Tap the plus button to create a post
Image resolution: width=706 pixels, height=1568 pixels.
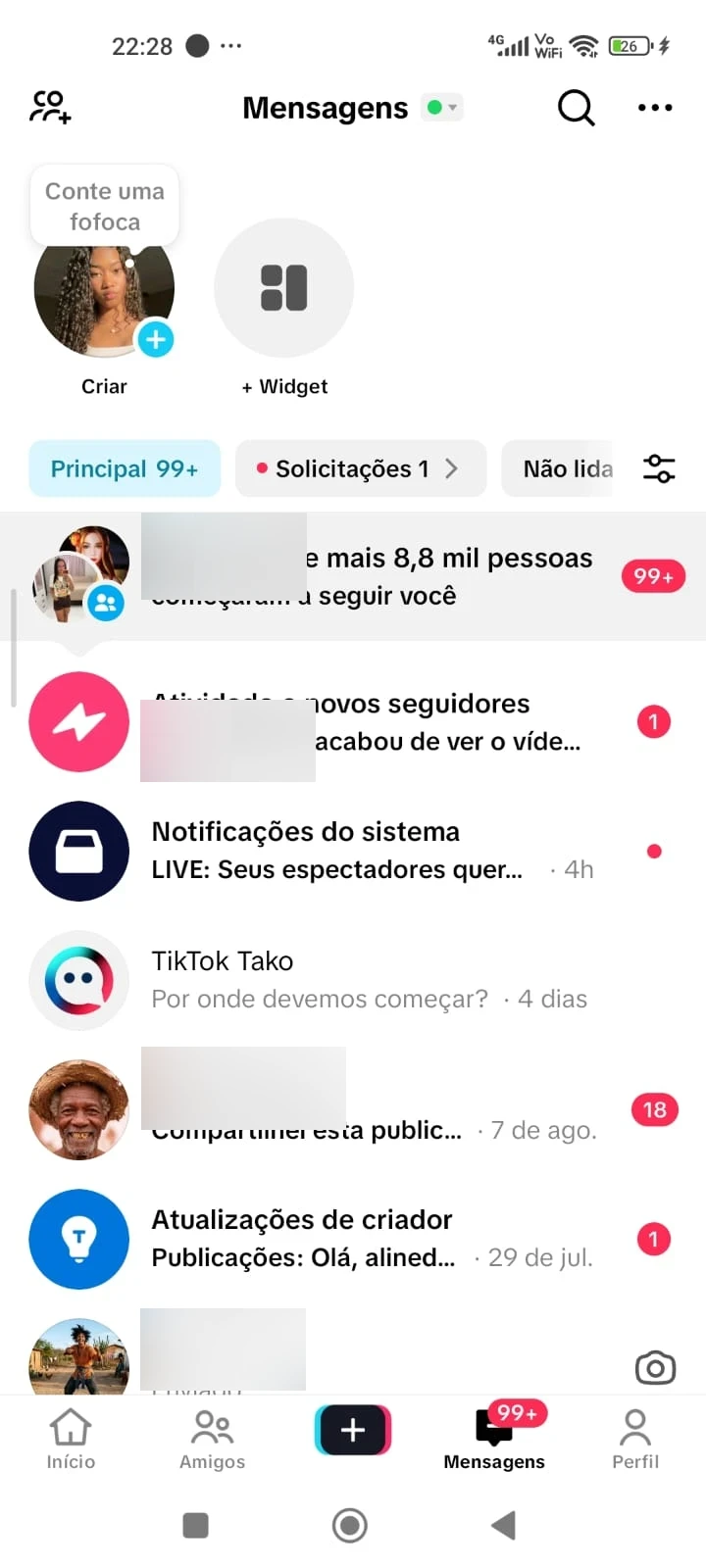point(353,1430)
